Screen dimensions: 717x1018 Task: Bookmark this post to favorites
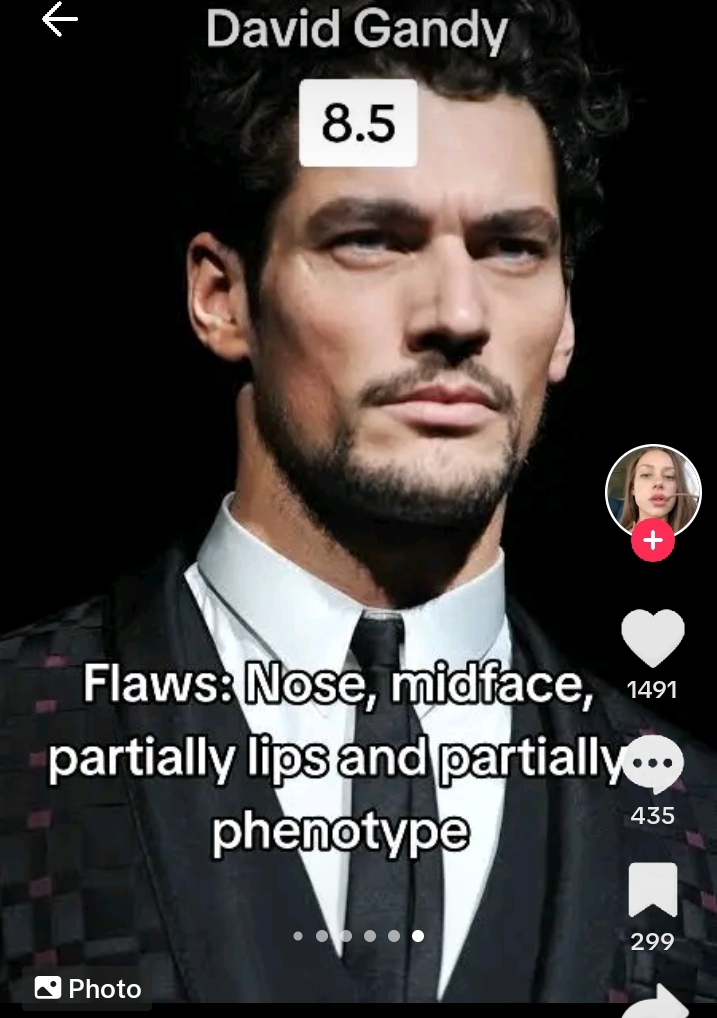tap(653, 891)
